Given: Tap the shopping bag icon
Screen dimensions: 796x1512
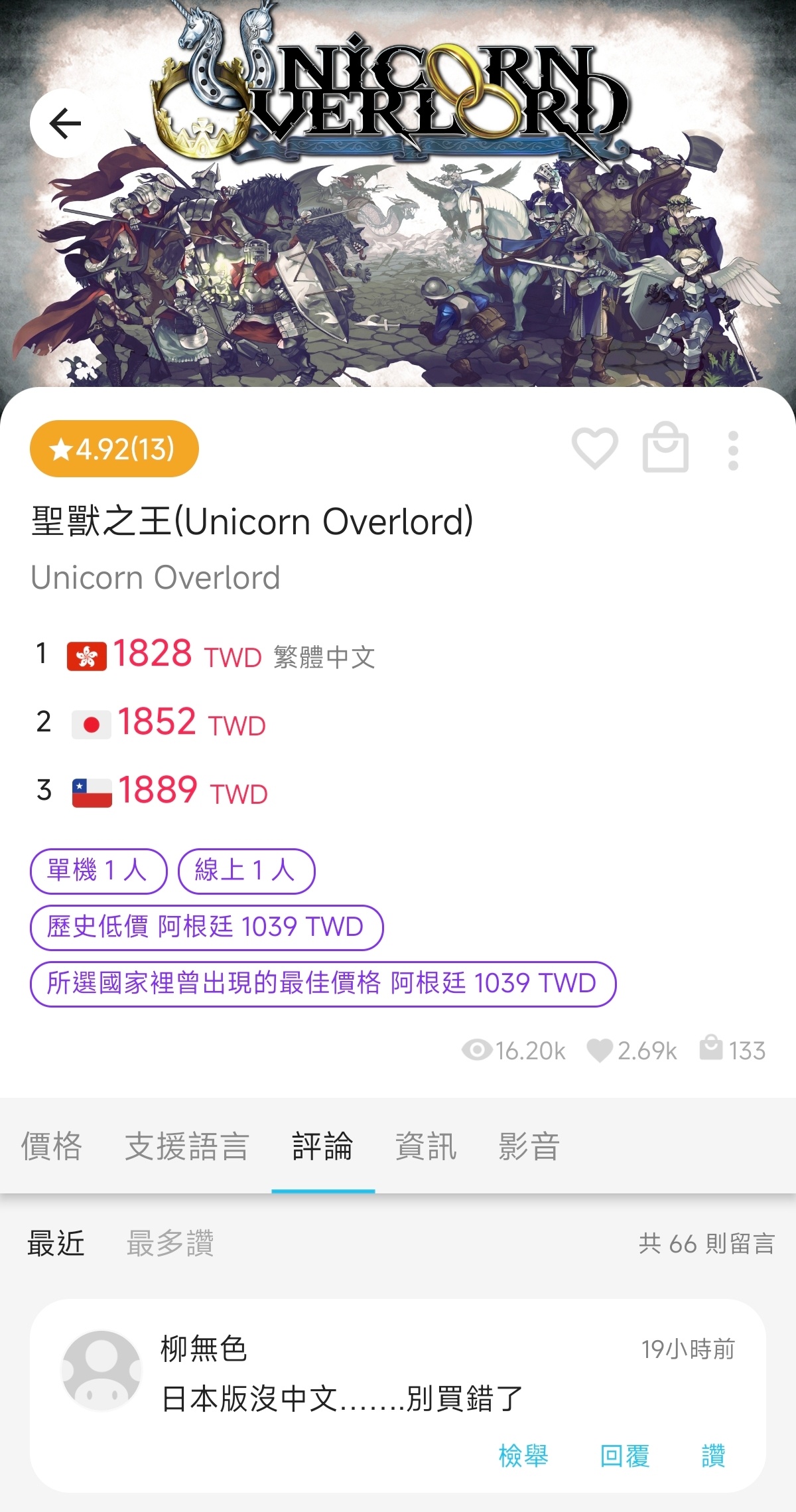Looking at the screenshot, I should [x=665, y=449].
